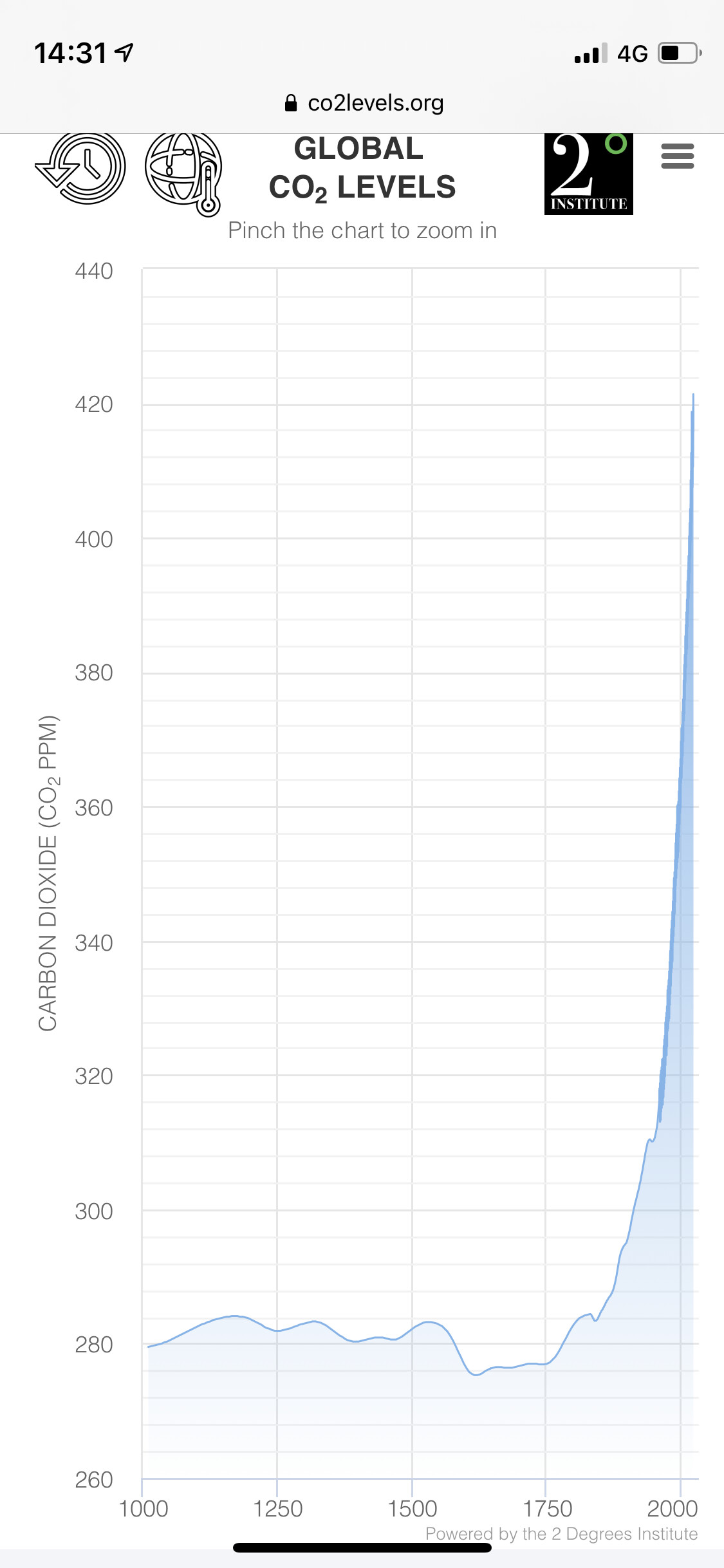Tap the 2° Institute logo link
The image size is (724, 1568).
(x=588, y=174)
